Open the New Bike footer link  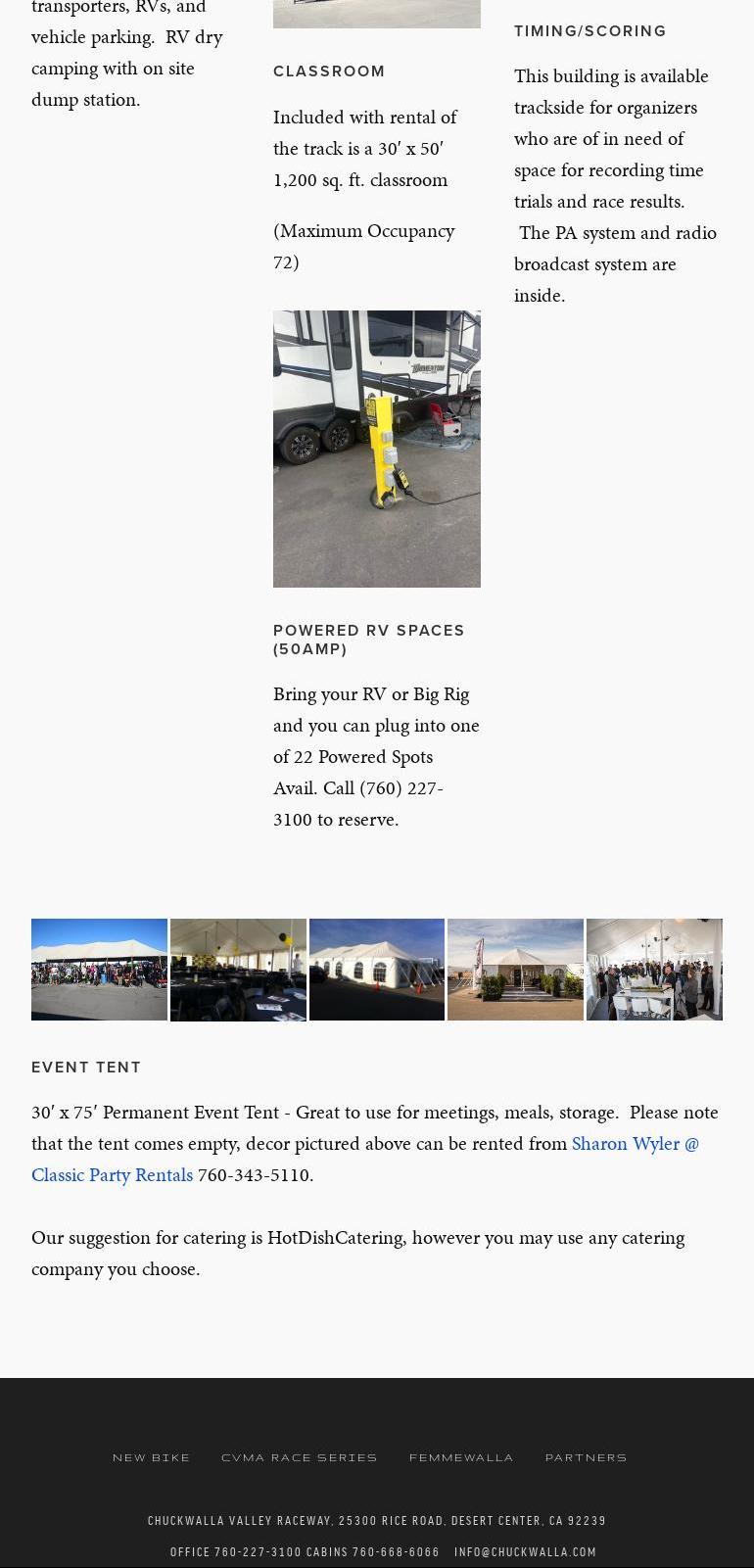[x=152, y=1458]
